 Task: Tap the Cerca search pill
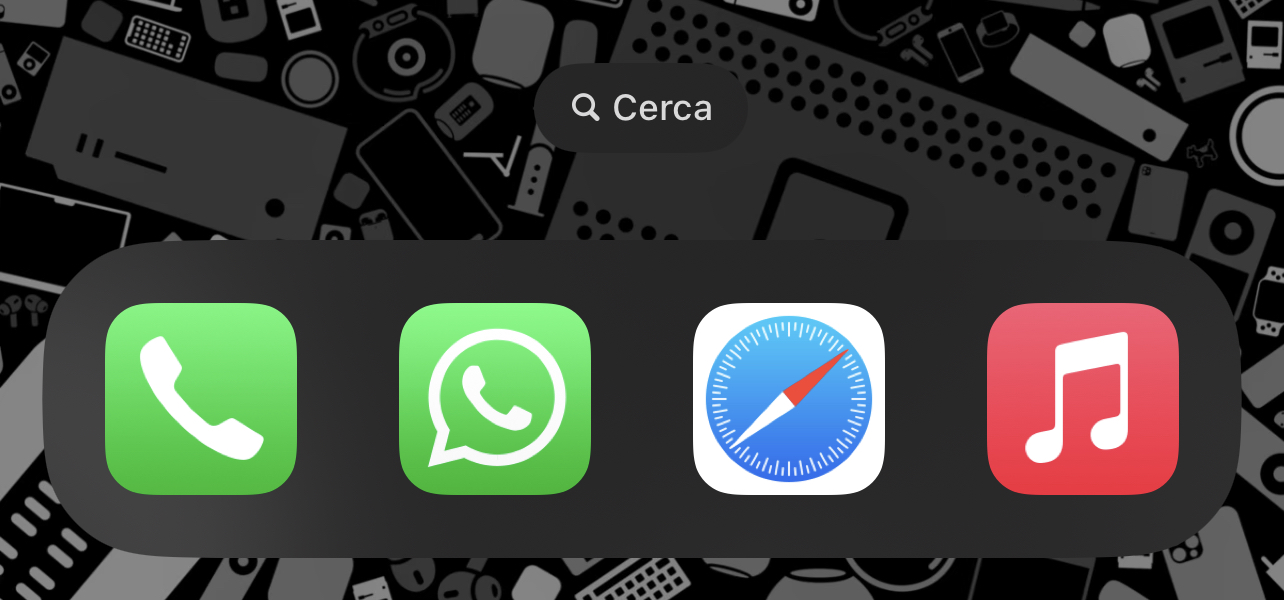[x=641, y=108]
